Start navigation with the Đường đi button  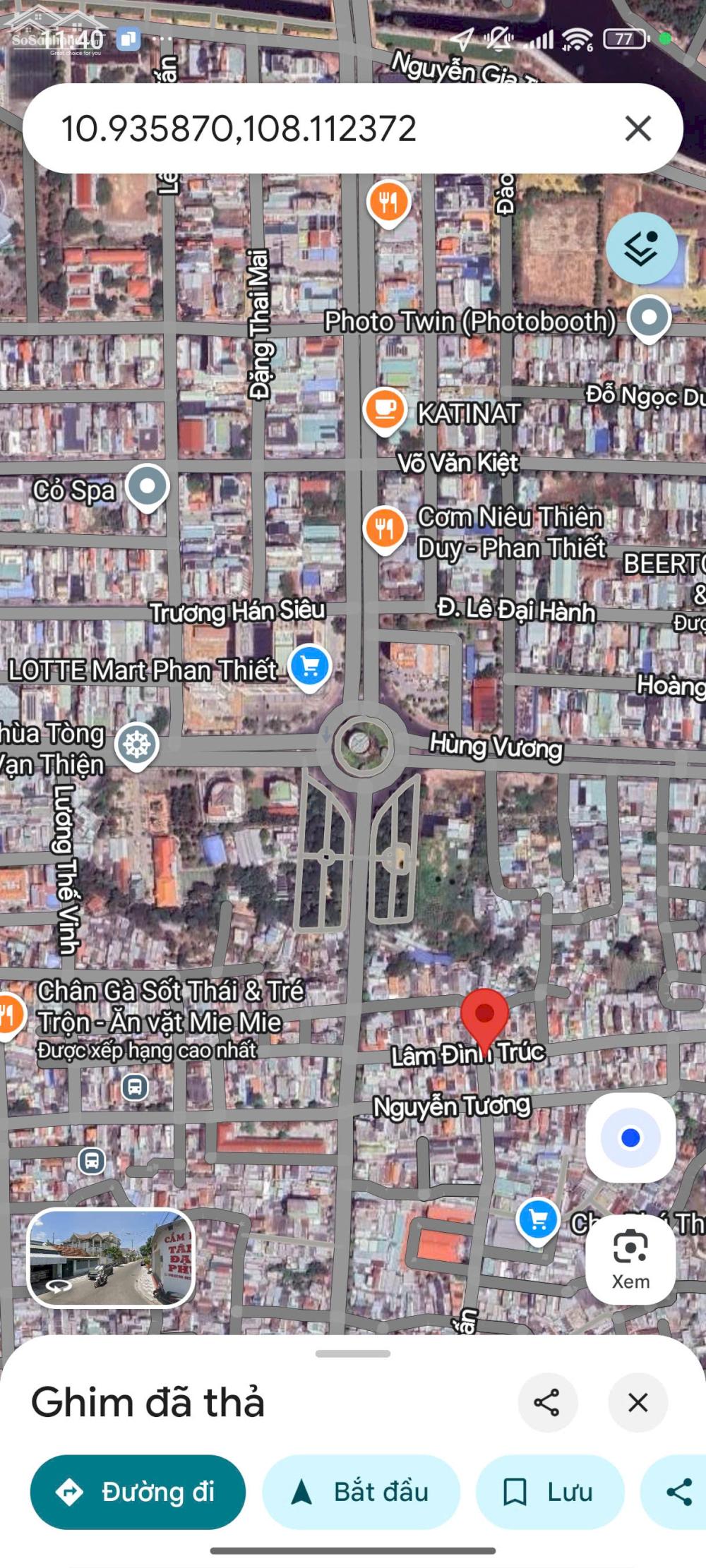pos(138,1492)
